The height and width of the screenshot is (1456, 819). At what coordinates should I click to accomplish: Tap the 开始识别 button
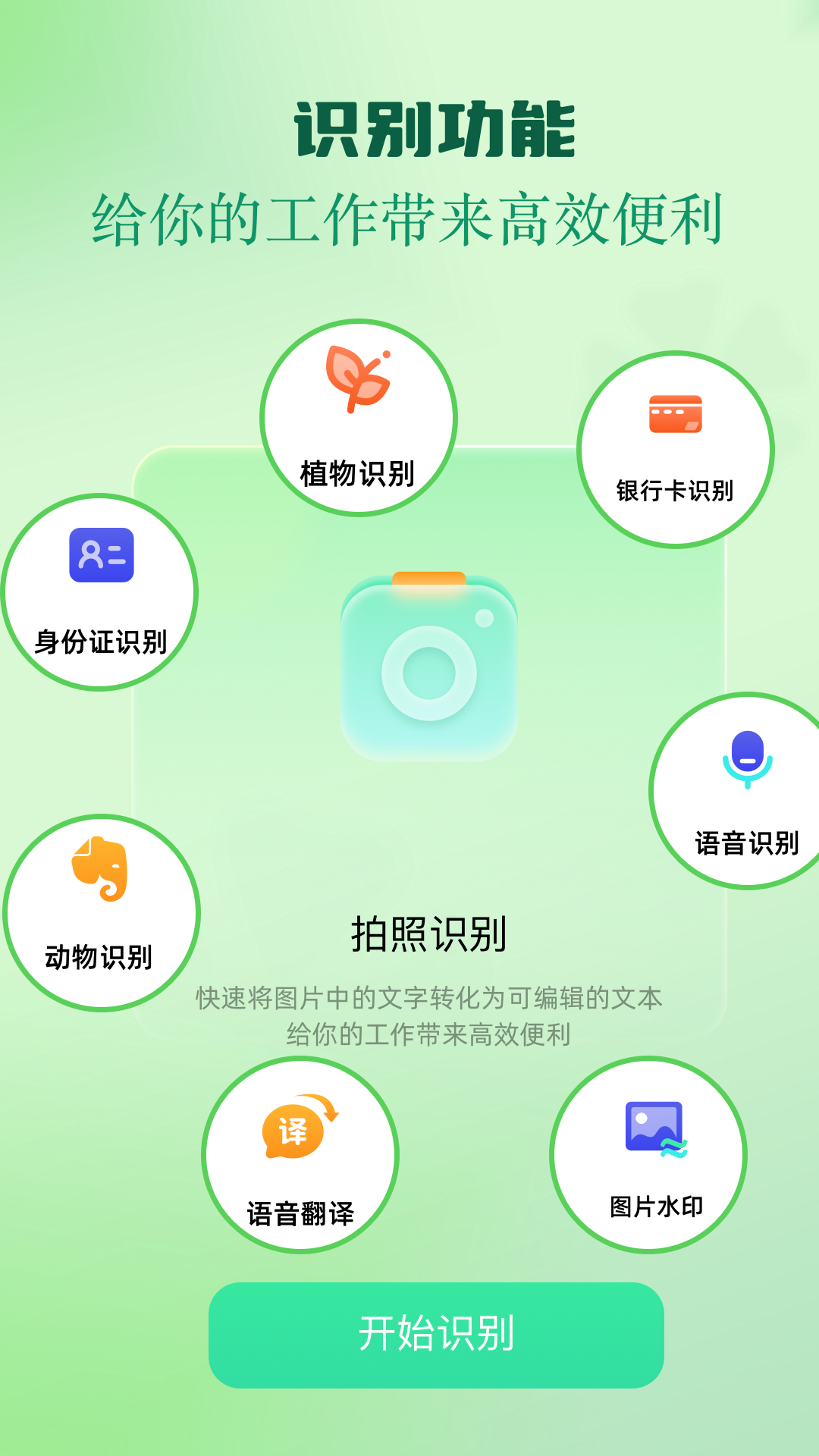[x=436, y=1335]
